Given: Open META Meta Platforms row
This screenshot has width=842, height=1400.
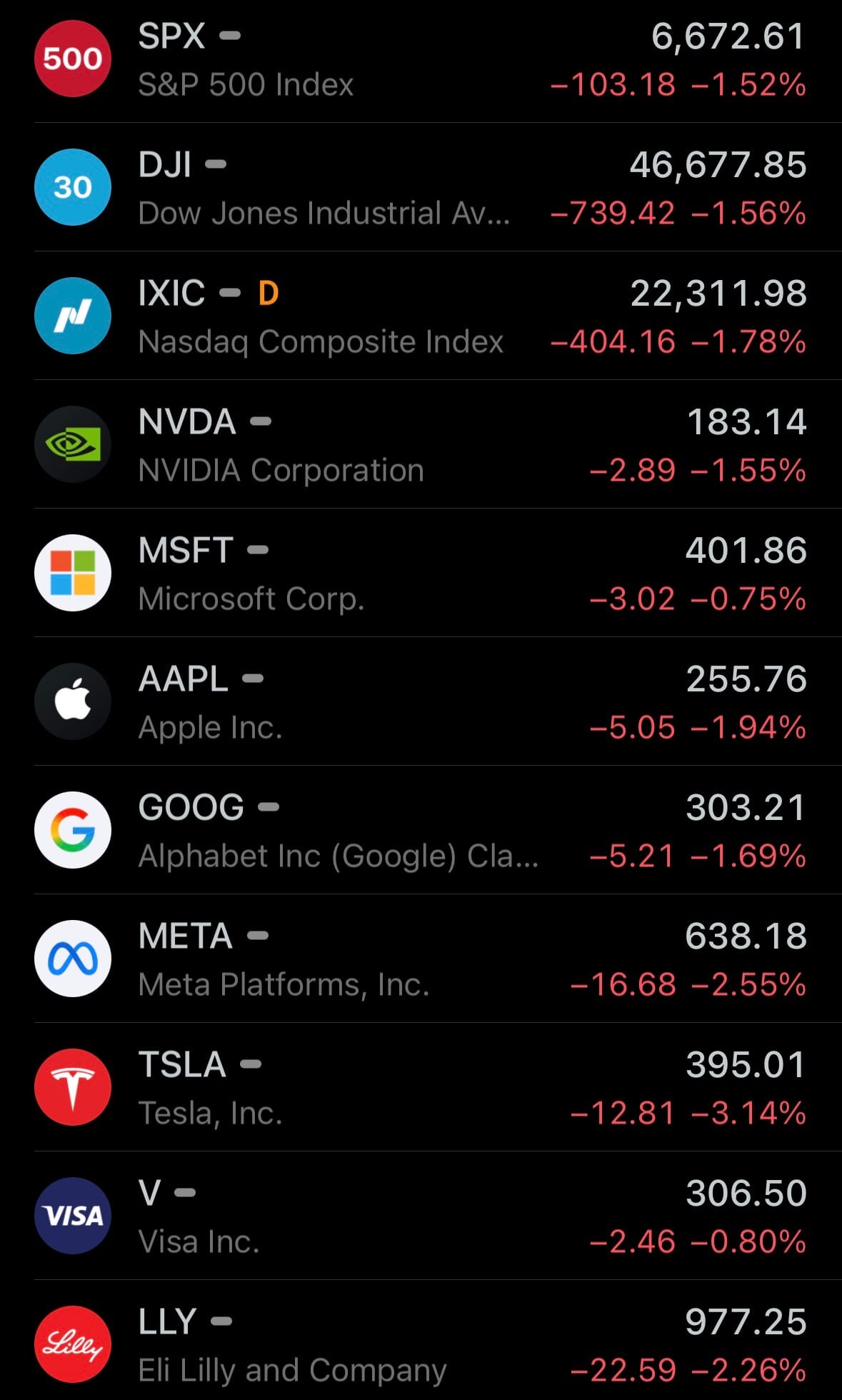Looking at the screenshot, I should pyautogui.click(x=421, y=960).
